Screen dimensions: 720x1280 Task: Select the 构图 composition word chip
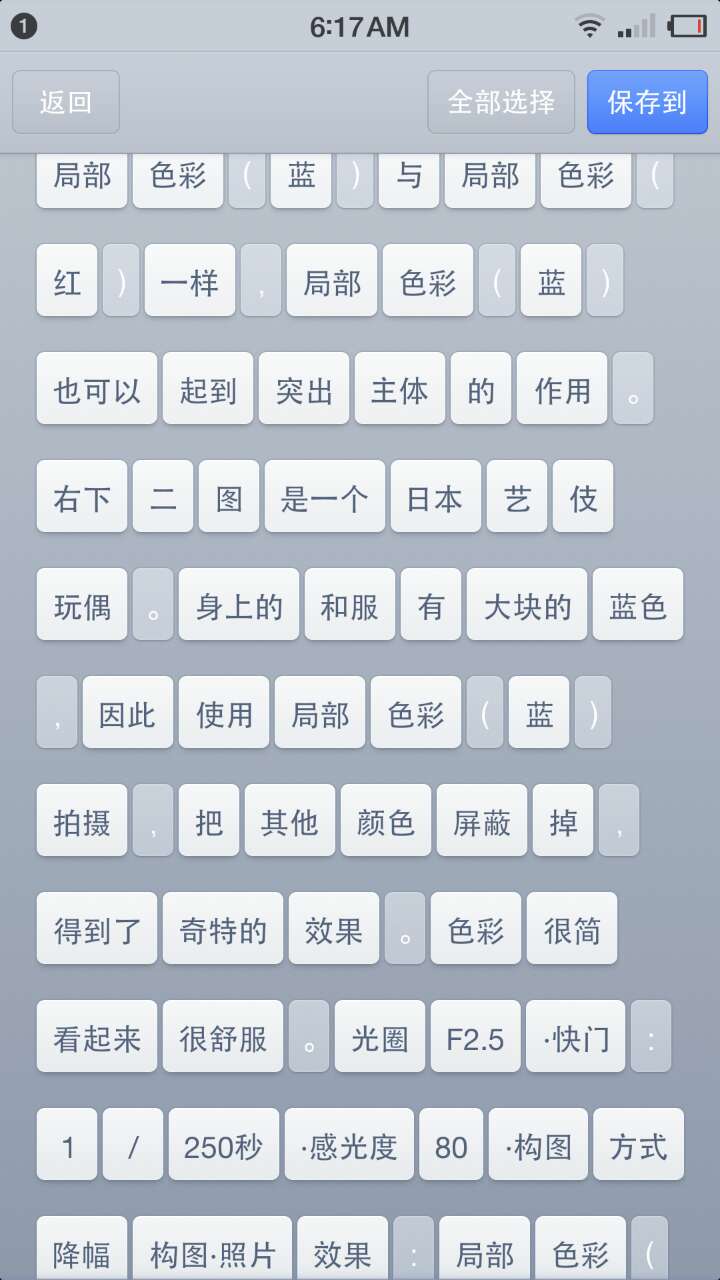[x=538, y=1144]
